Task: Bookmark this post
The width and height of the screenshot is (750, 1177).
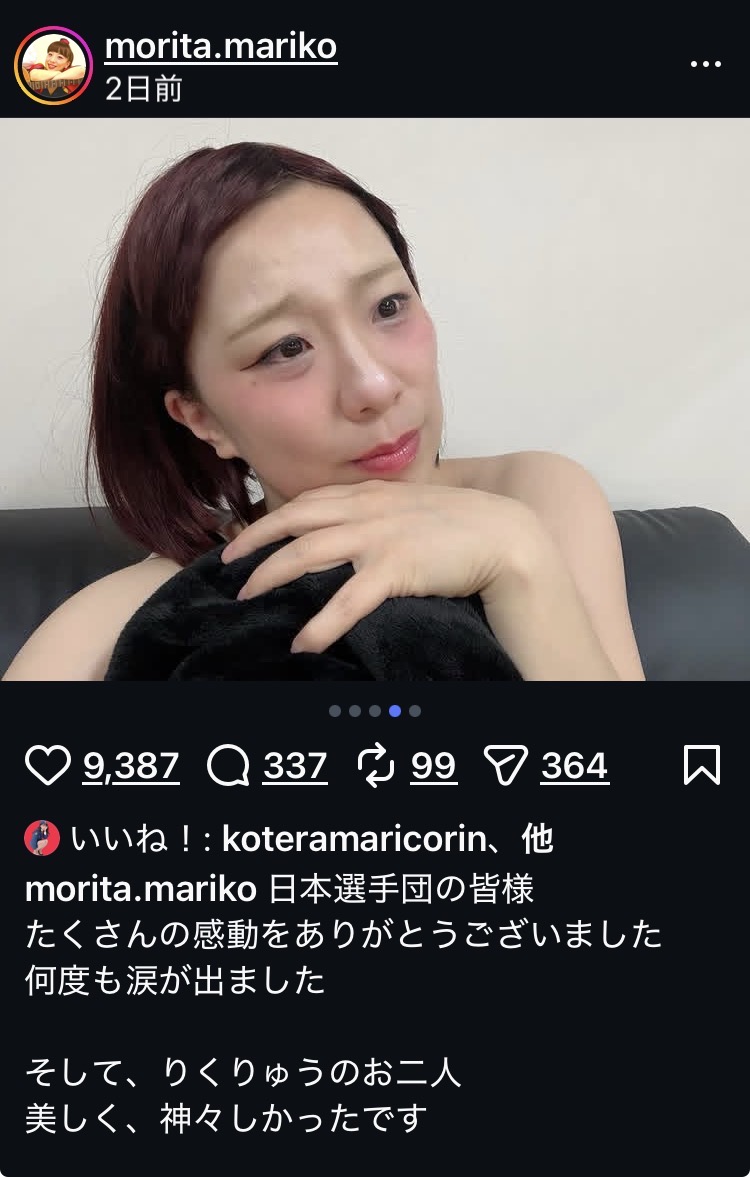Action: tap(702, 767)
